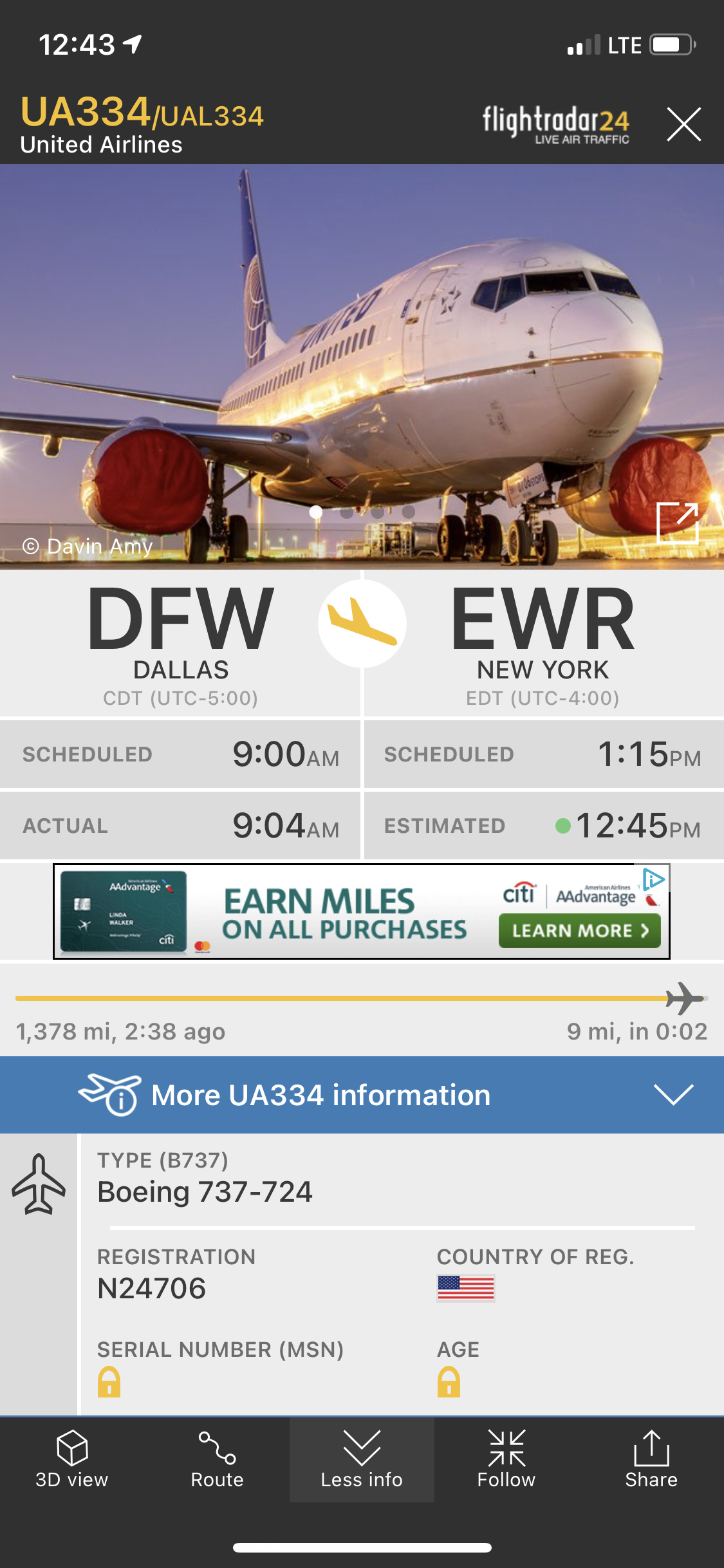Open the aircraft photo in full view
Image resolution: width=724 pixels, height=1568 pixels.
click(678, 523)
